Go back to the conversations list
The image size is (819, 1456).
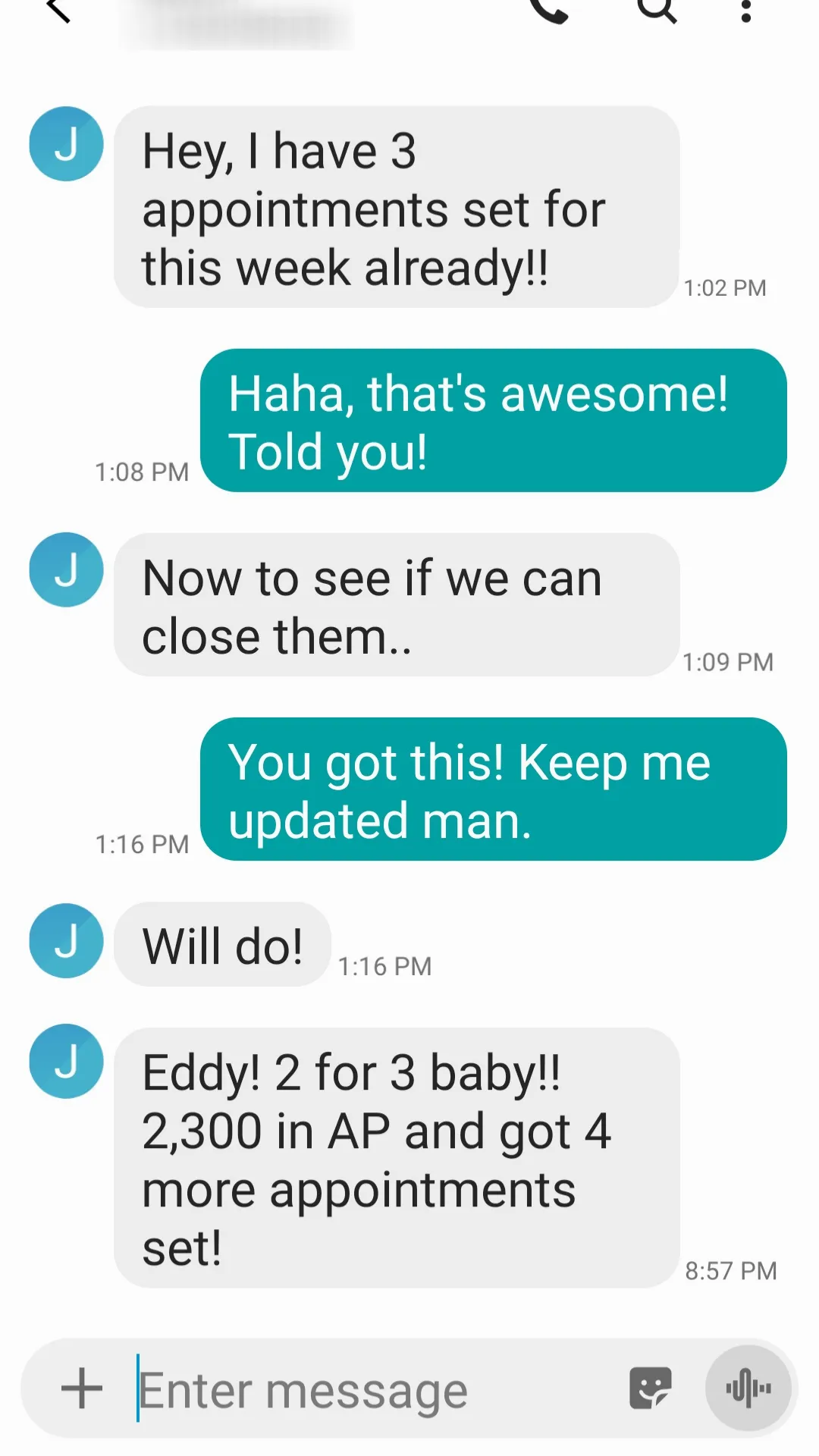[59, 9]
